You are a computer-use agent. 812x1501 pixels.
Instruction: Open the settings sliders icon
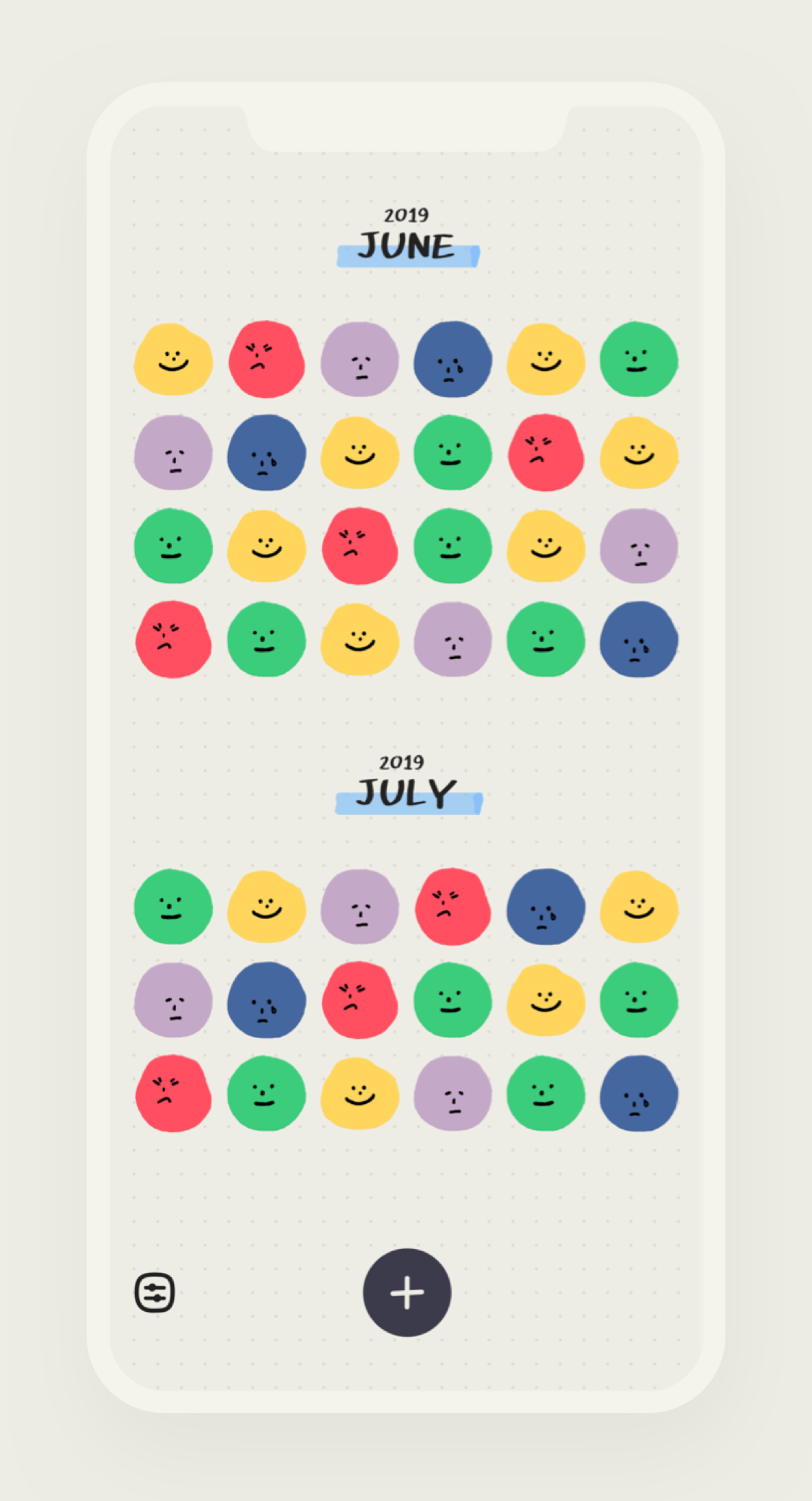point(154,1292)
